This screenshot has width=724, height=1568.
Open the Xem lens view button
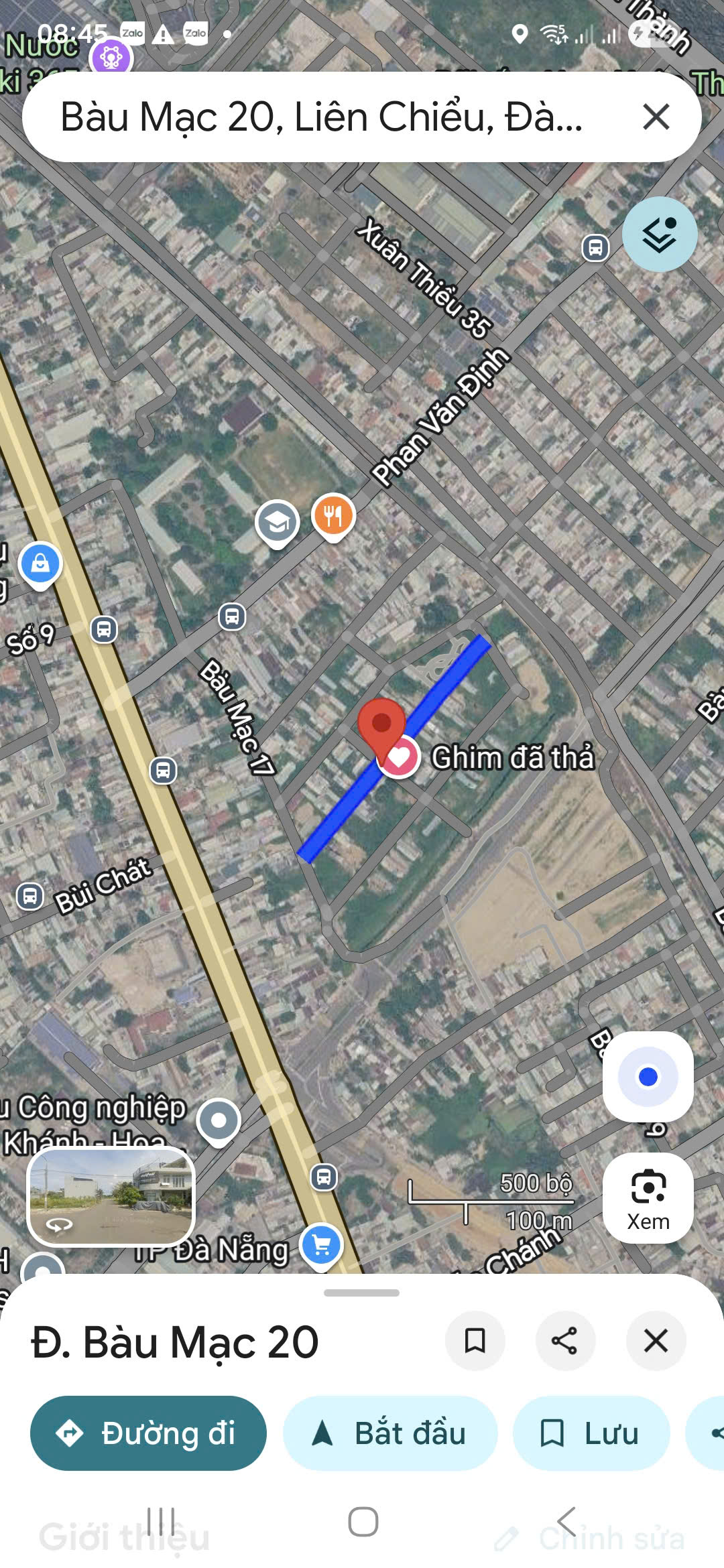click(648, 1199)
